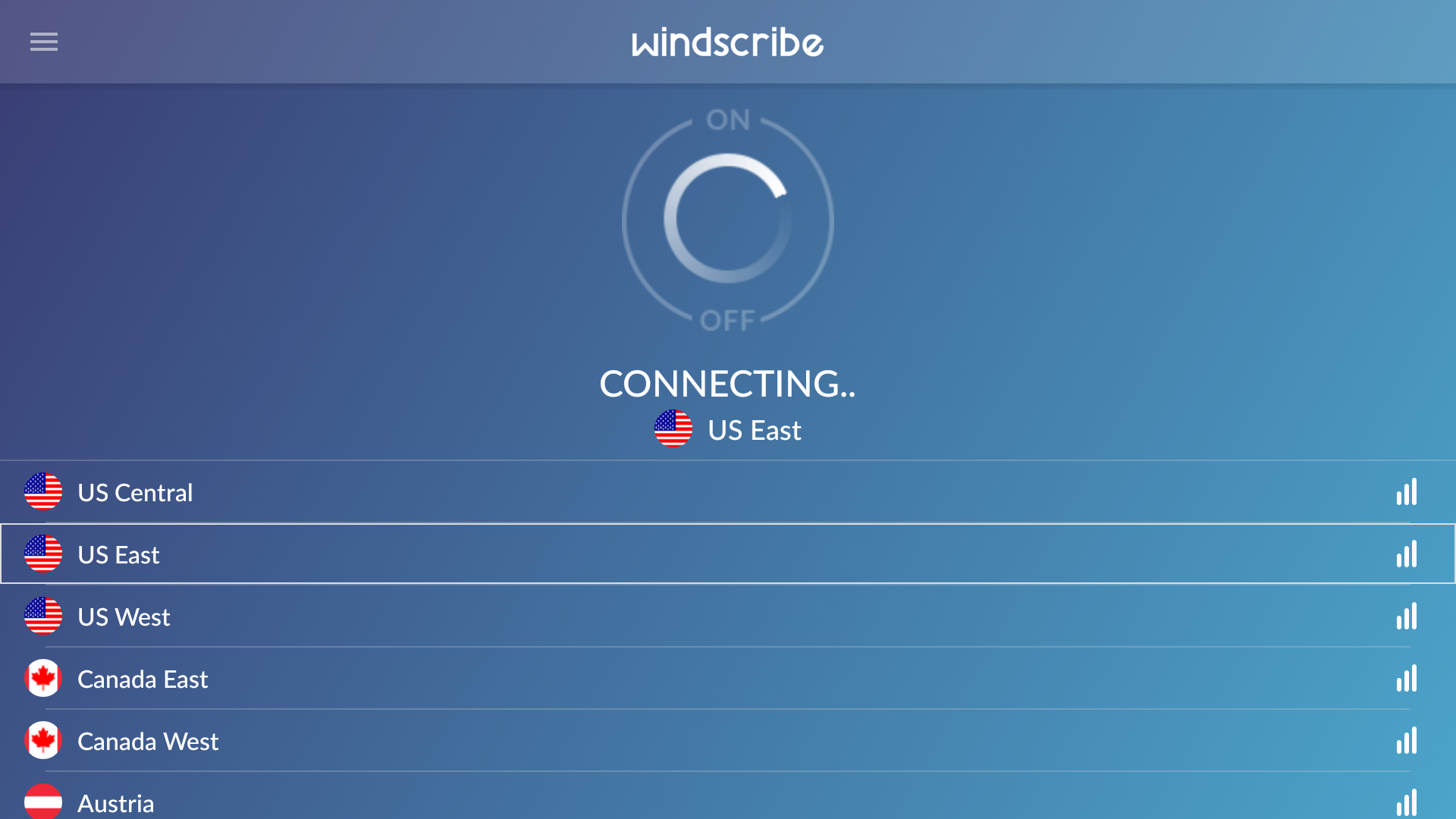Connect to US West location
Image resolution: width=1456 pixels, height=819 pixels.
click(x=124, y=617)
